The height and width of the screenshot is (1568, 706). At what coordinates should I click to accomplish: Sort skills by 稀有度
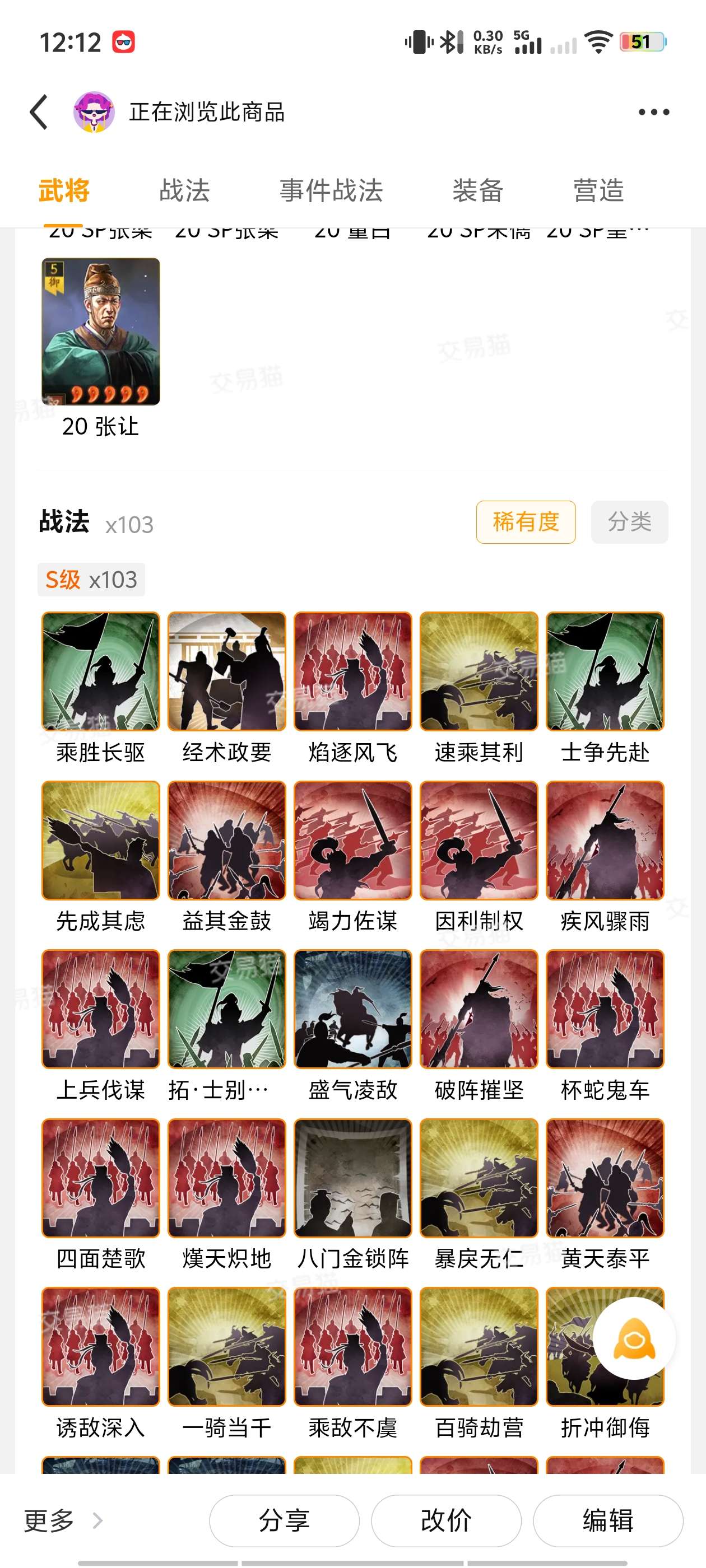point(526,522)
